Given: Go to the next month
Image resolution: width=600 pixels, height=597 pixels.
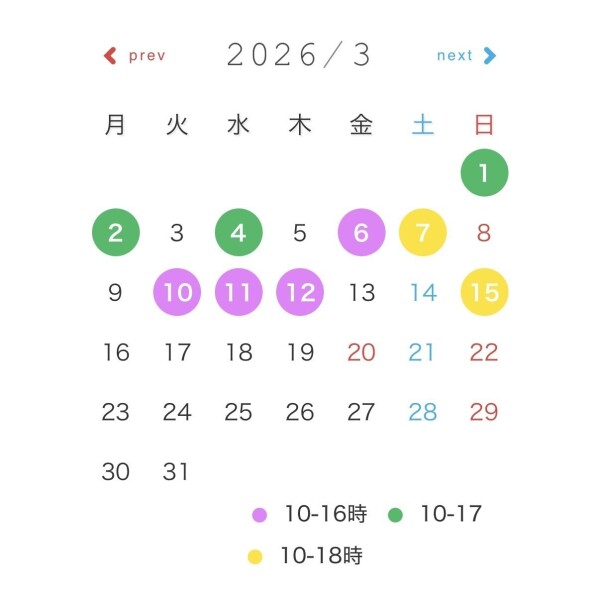Looking at the screenshot, I should (x=466, y=56).
